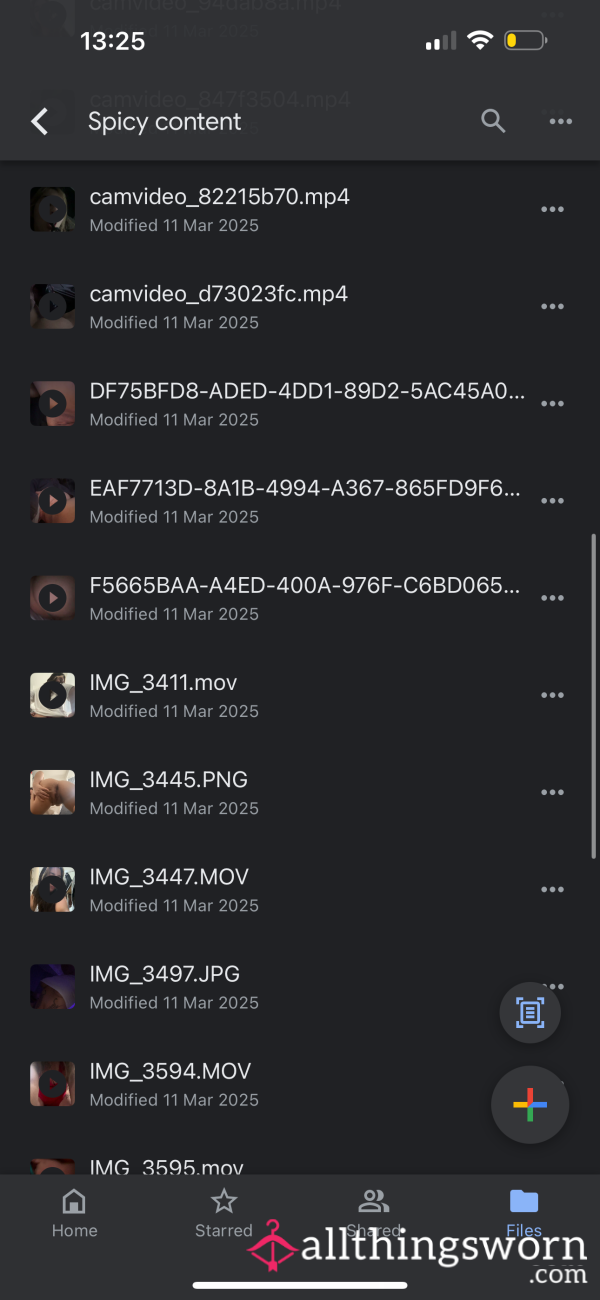The width and height of the screenshot is (600, 1300).
Task: Search within Google Drive files
Action: (x=493, y=122)
